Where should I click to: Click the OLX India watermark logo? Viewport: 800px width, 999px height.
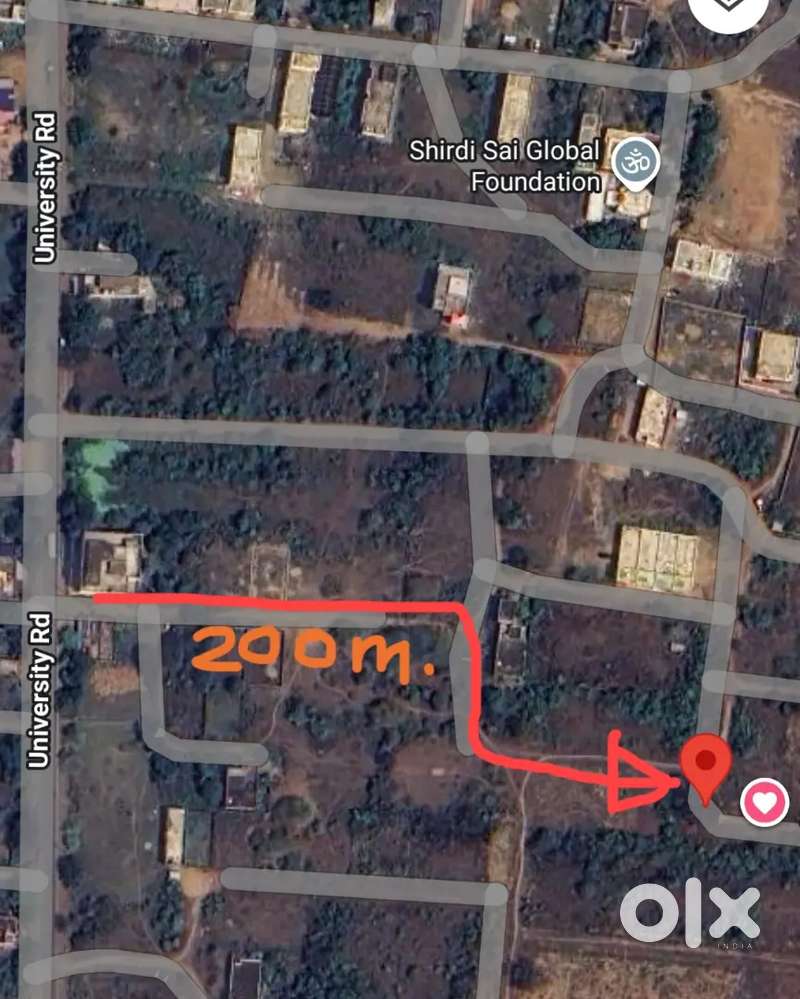[x=690, y=910]
